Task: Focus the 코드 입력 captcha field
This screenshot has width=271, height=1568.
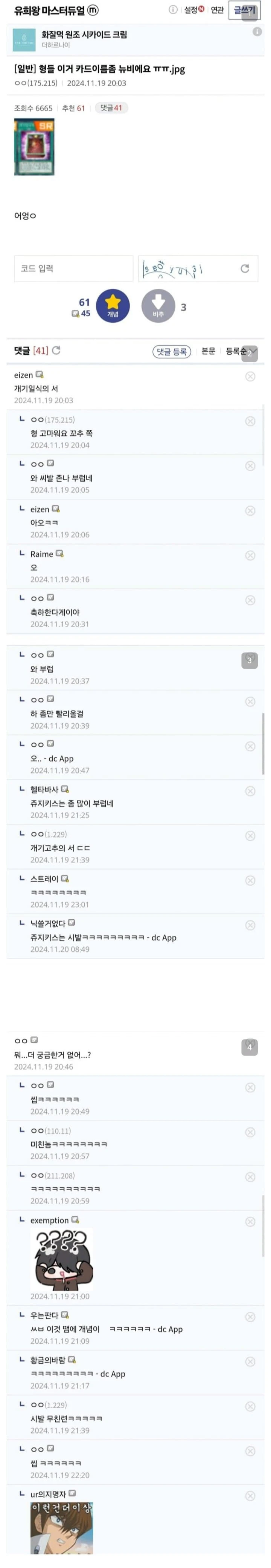Action: 73,268
